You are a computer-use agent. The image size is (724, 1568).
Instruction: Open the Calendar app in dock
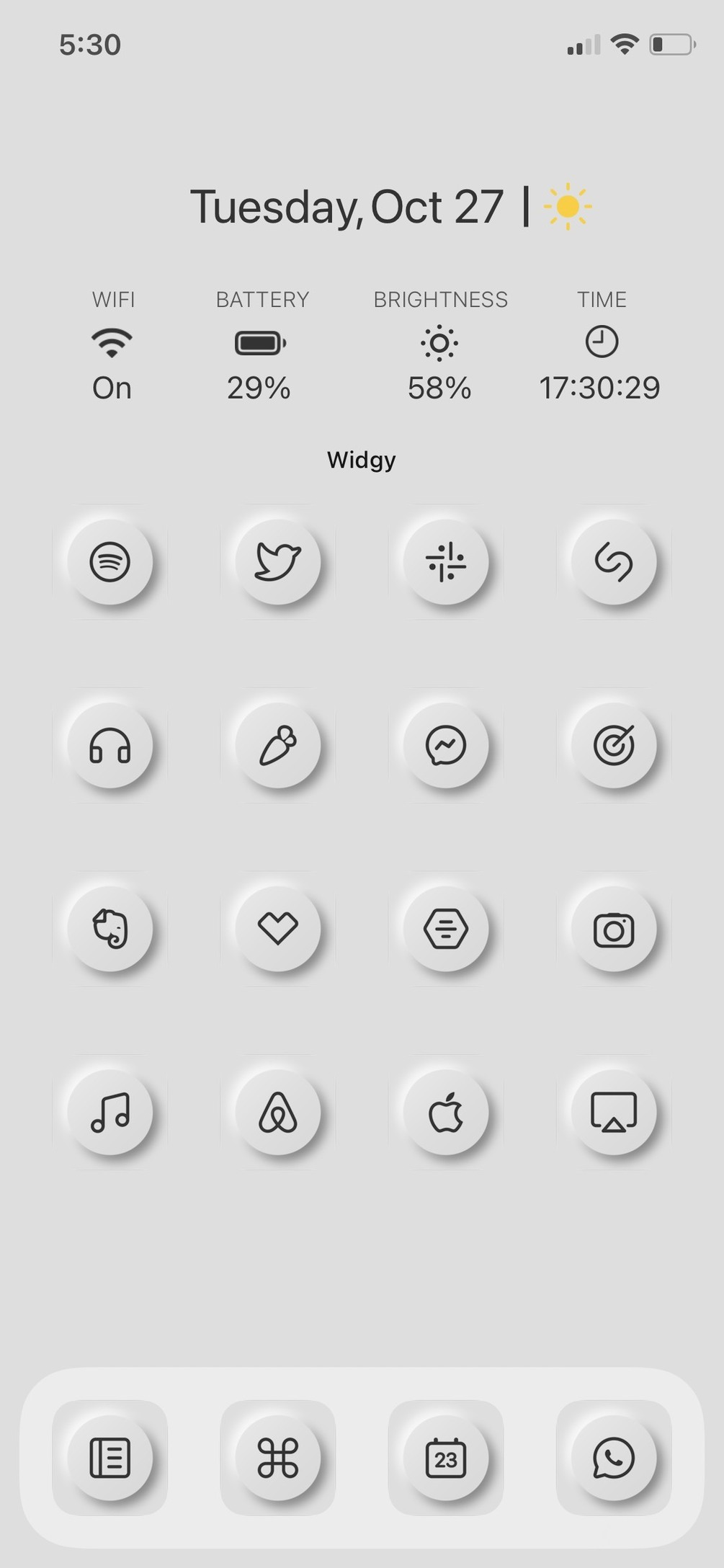point(445,1458)
